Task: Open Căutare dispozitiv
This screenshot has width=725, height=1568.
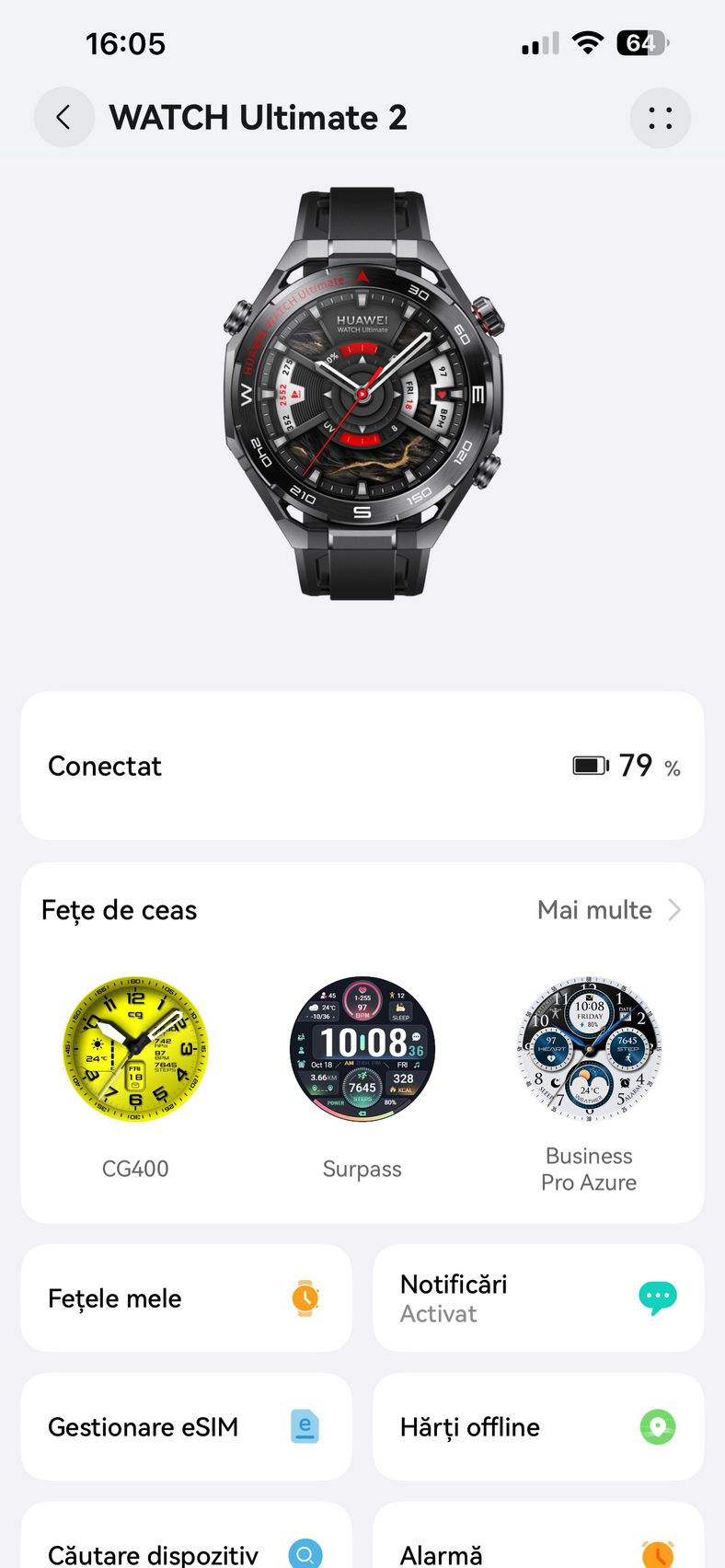Action: pos(186,1546)
